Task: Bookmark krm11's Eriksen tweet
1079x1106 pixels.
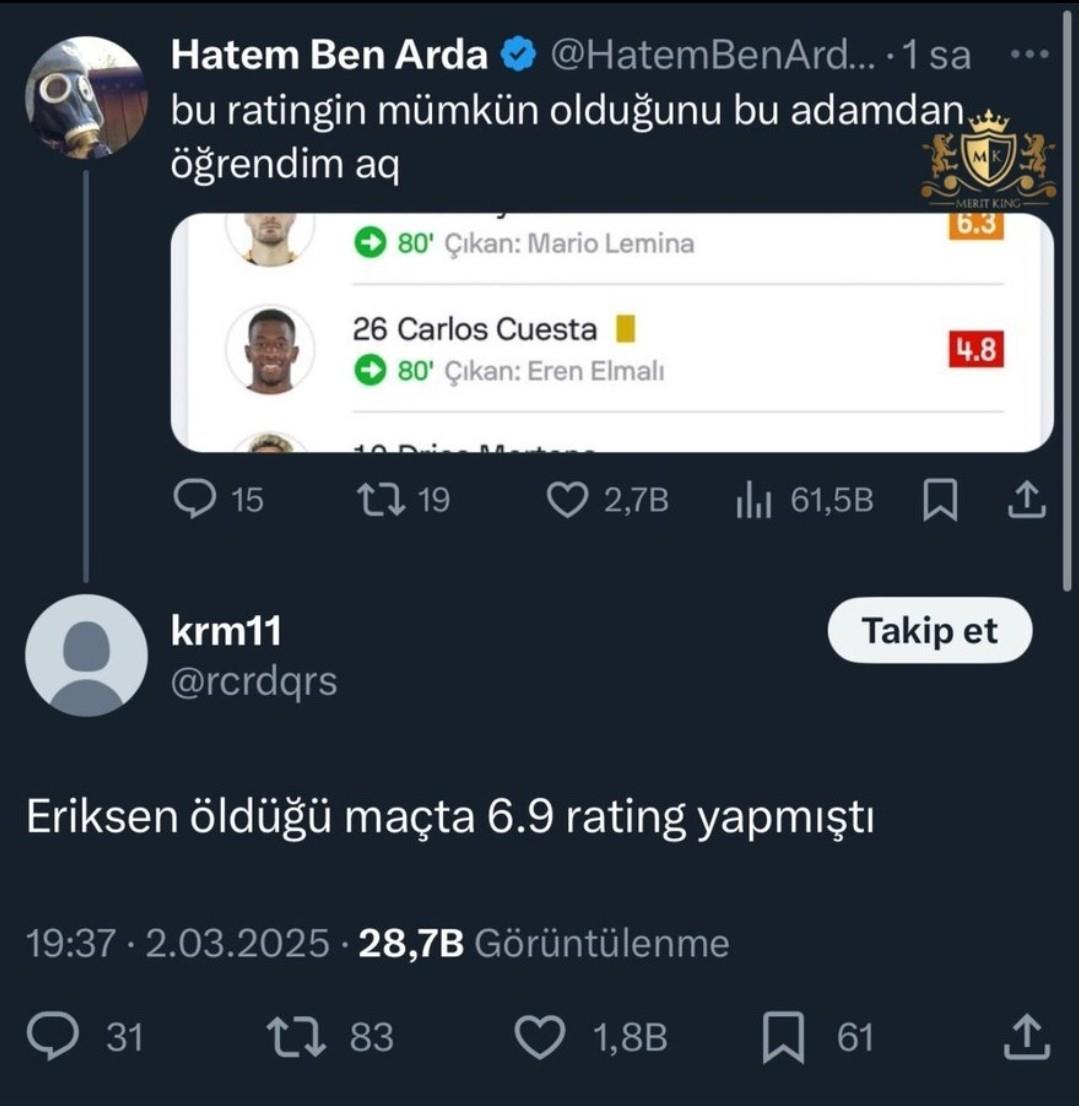Action: (784, 1038)
